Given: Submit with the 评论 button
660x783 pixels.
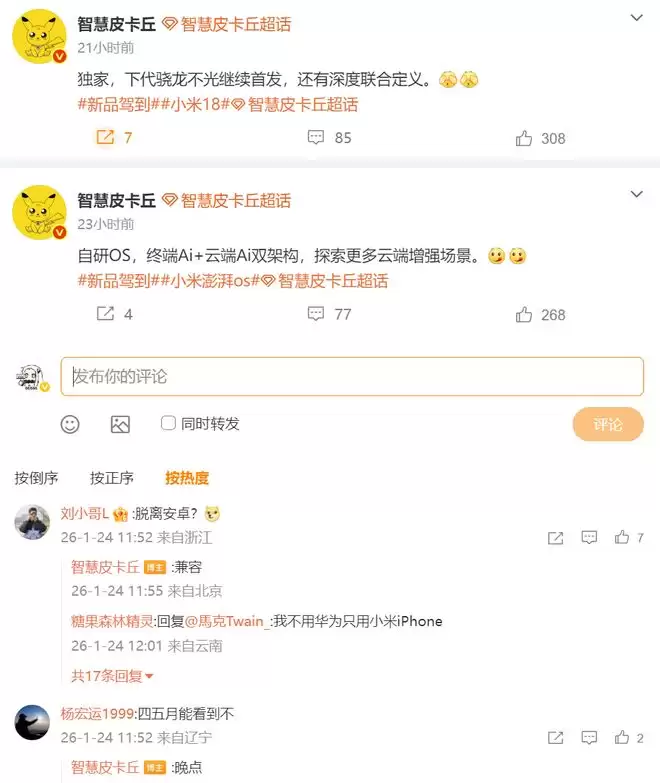Looking at the screenshot, I should 607,424.
